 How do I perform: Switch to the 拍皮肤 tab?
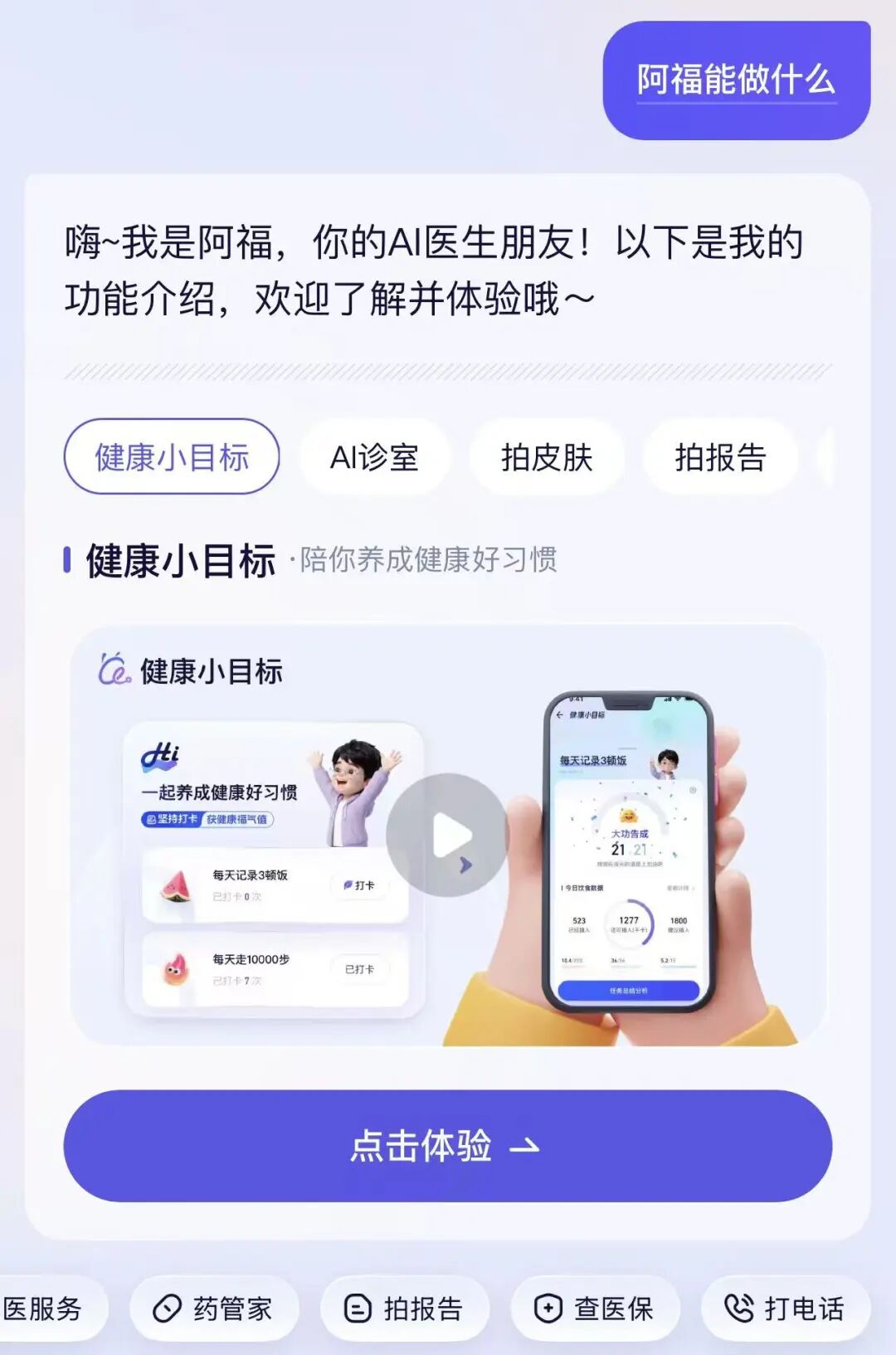[547, 457]
